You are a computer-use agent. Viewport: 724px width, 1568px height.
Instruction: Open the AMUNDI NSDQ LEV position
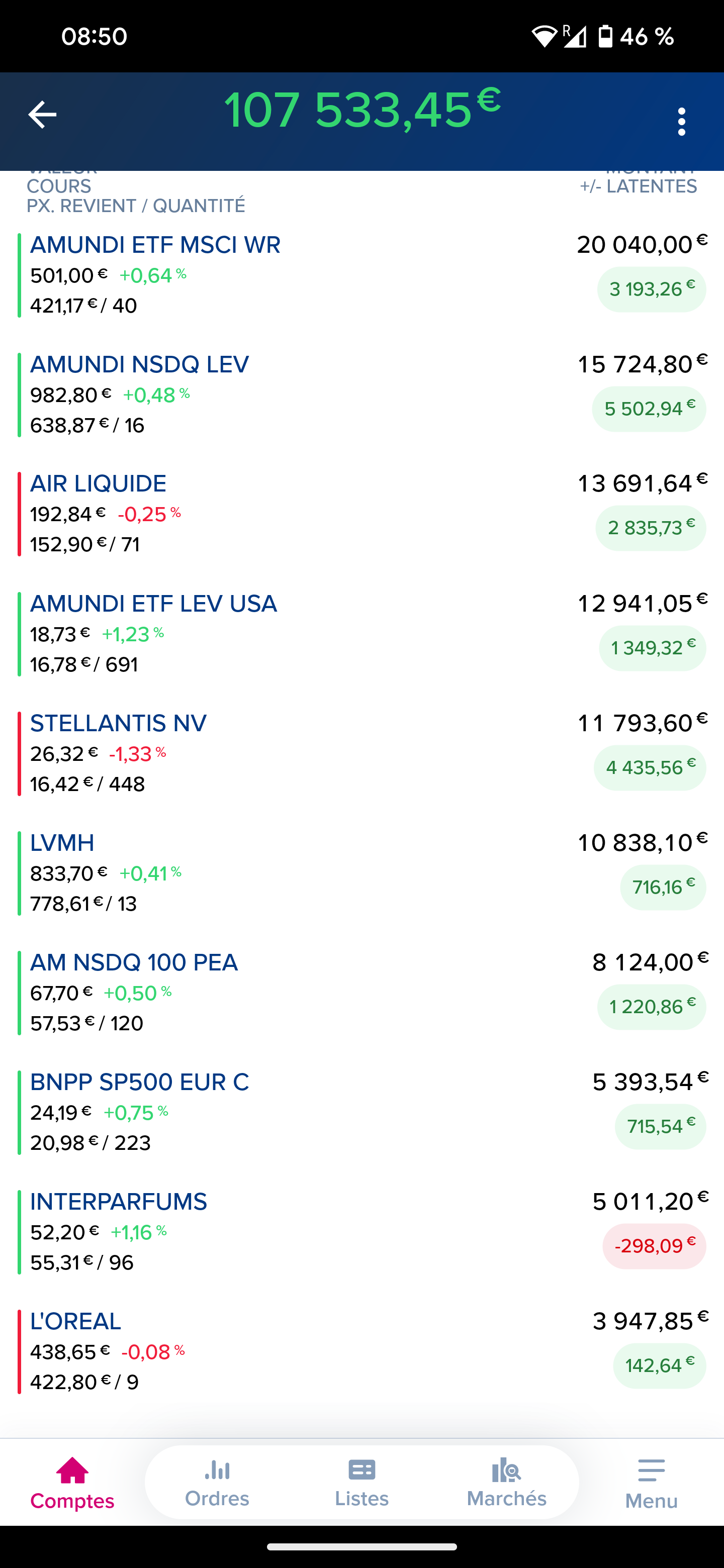pyautogui.click(x=361, y=395)
